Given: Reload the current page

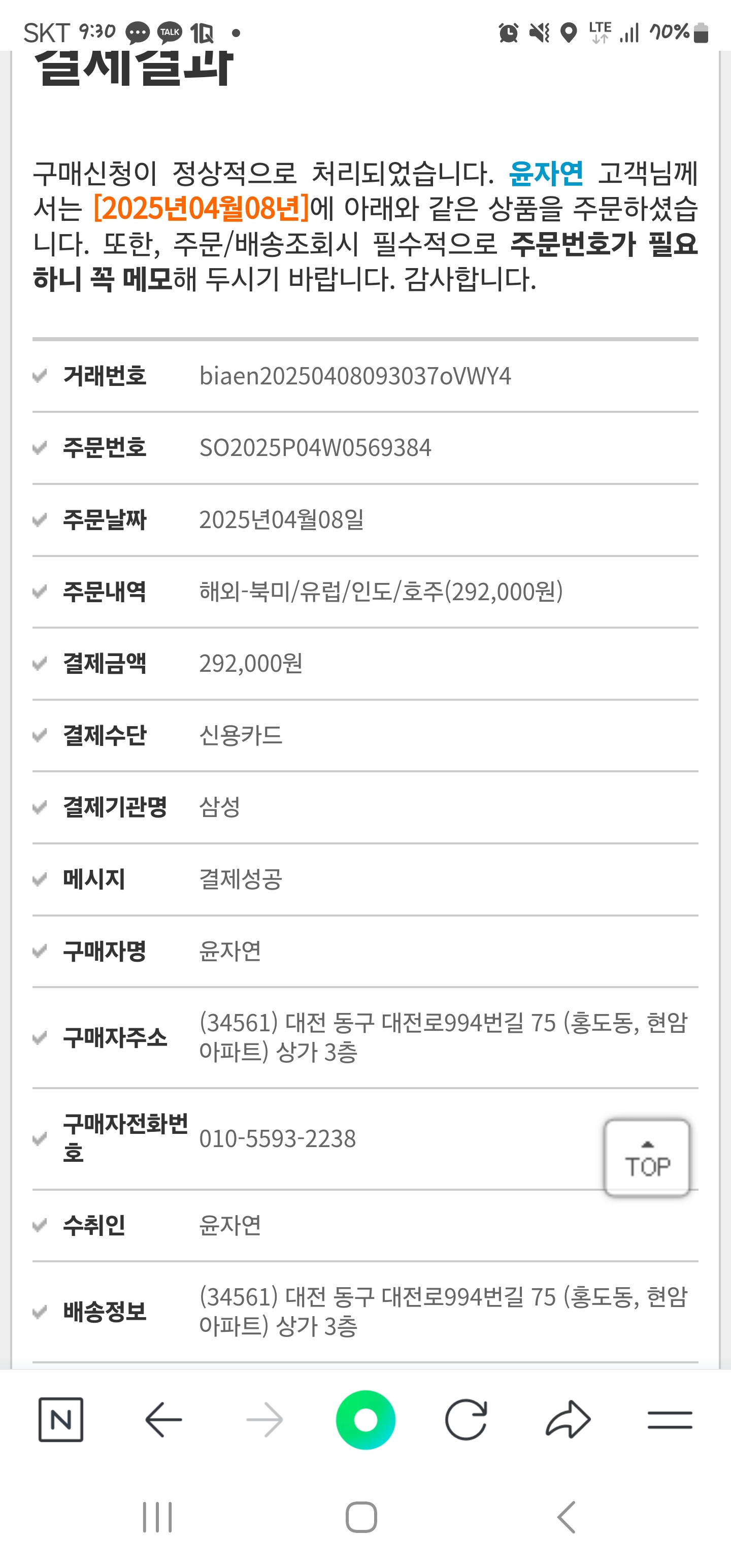Looking at the screenshot, I should 466,1420.
